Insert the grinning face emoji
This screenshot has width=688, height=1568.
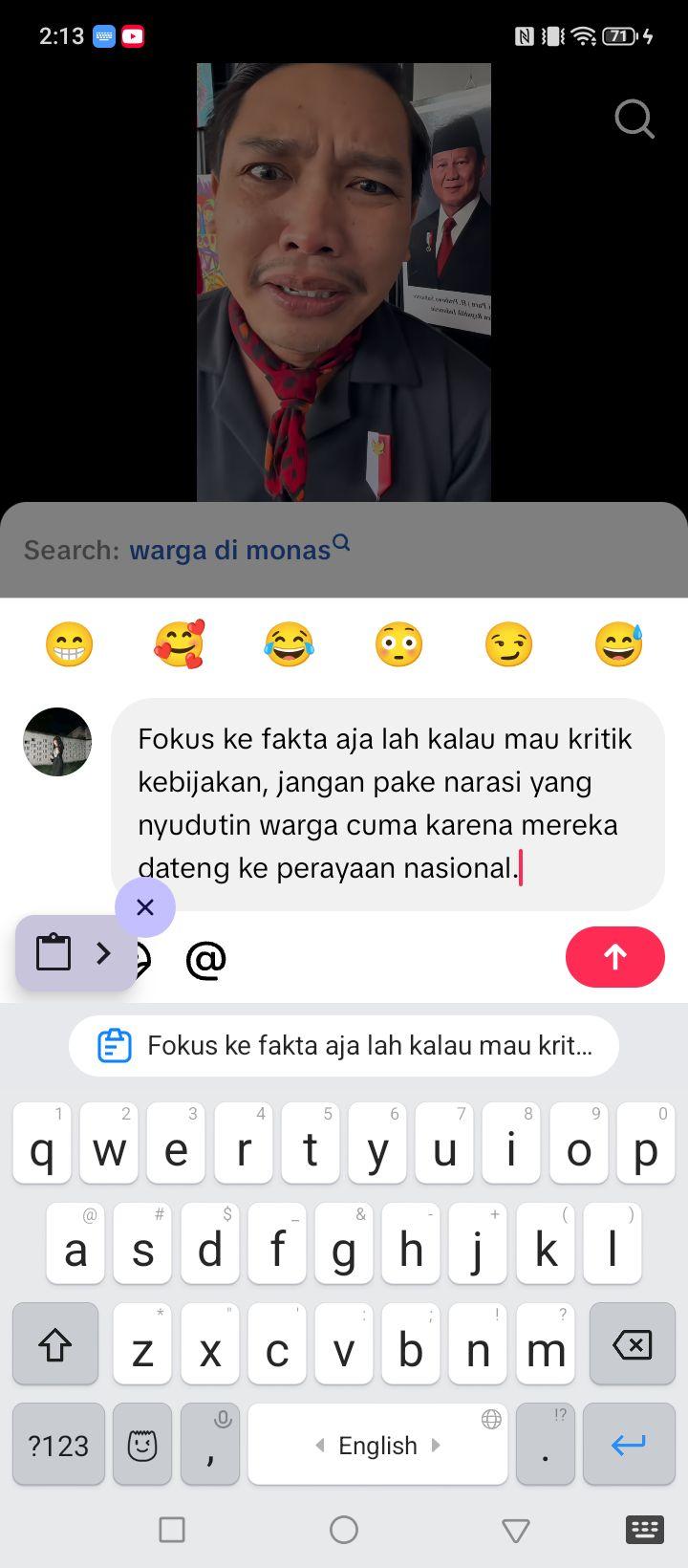pos(69,644)
